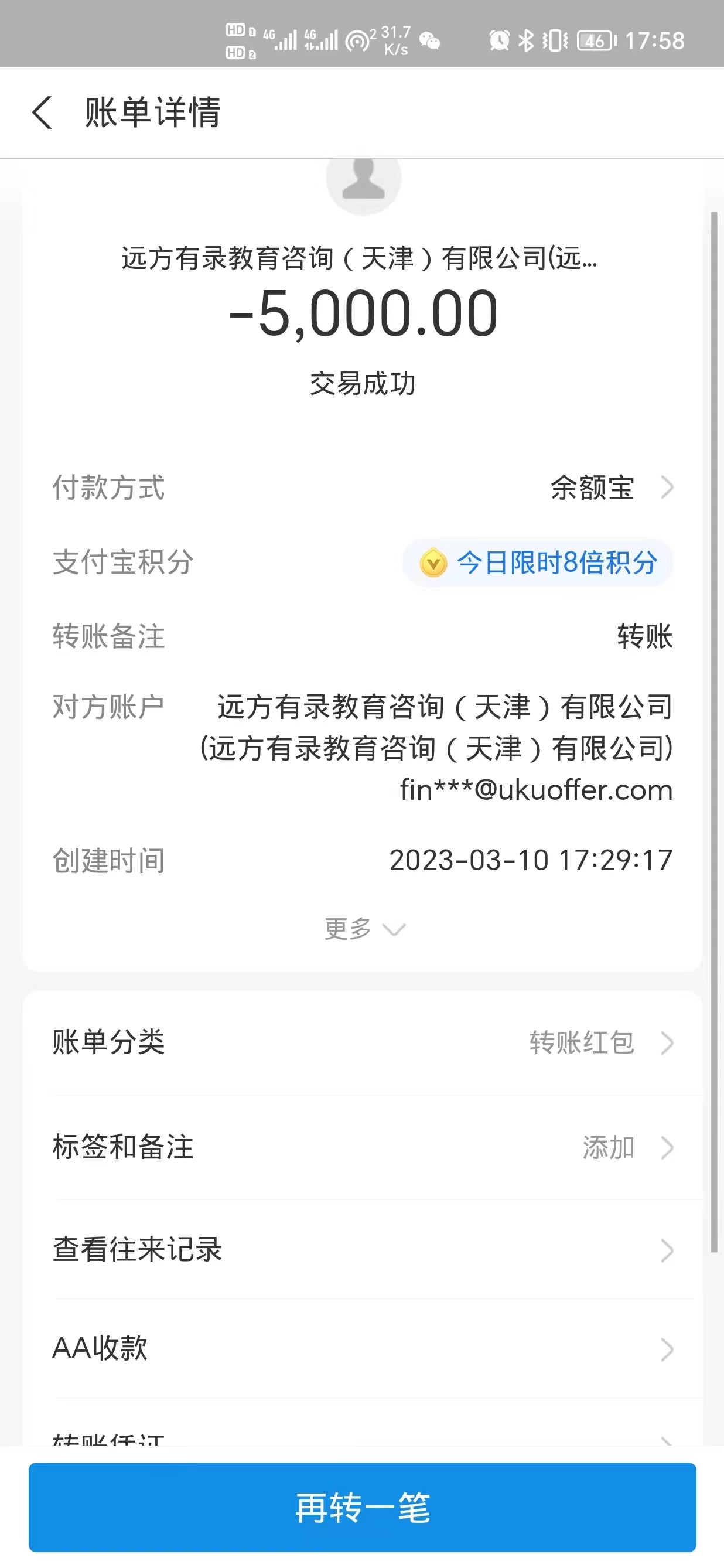
Task: Open the 付款方式 余额宝 row
Action: click(x=609, y=488)
